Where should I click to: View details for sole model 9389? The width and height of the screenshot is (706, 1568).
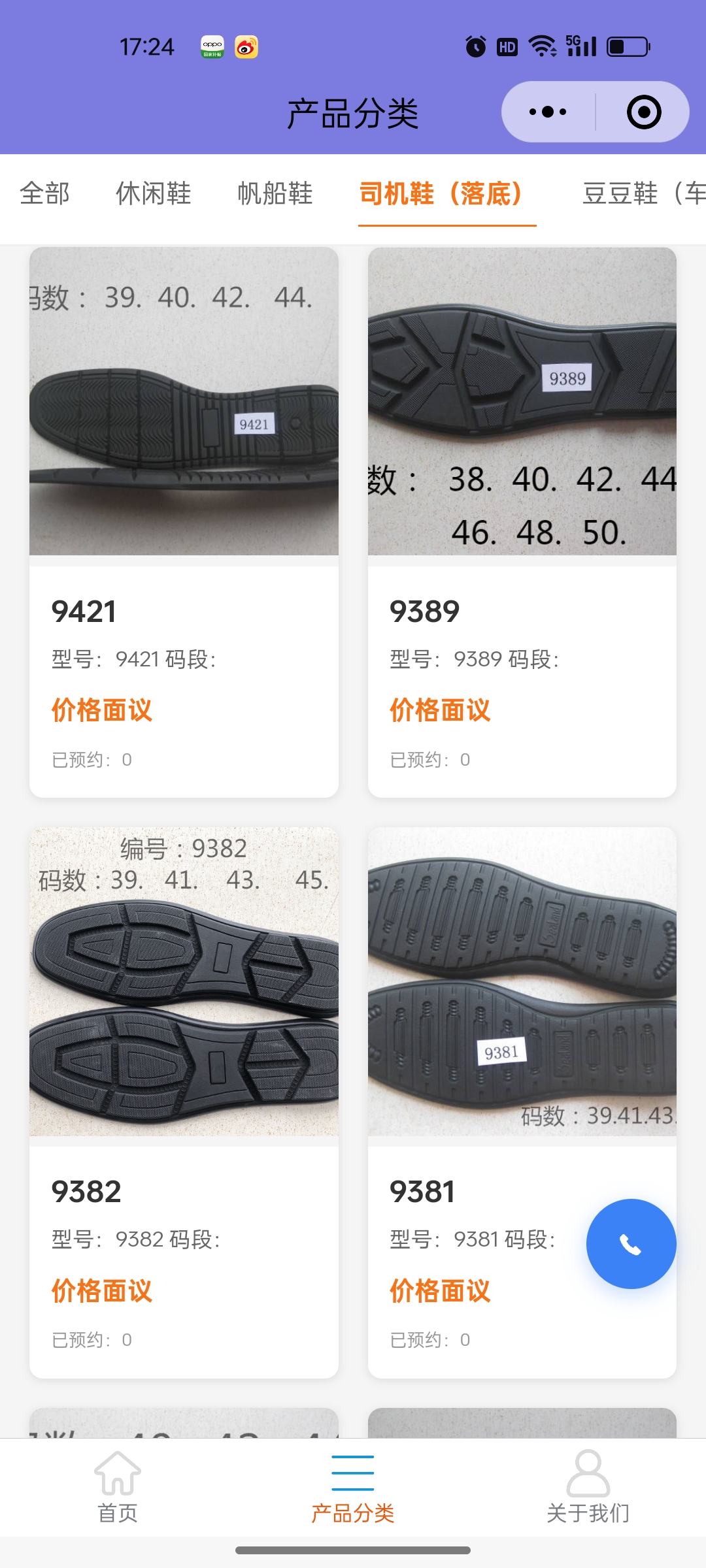[522, 521]
